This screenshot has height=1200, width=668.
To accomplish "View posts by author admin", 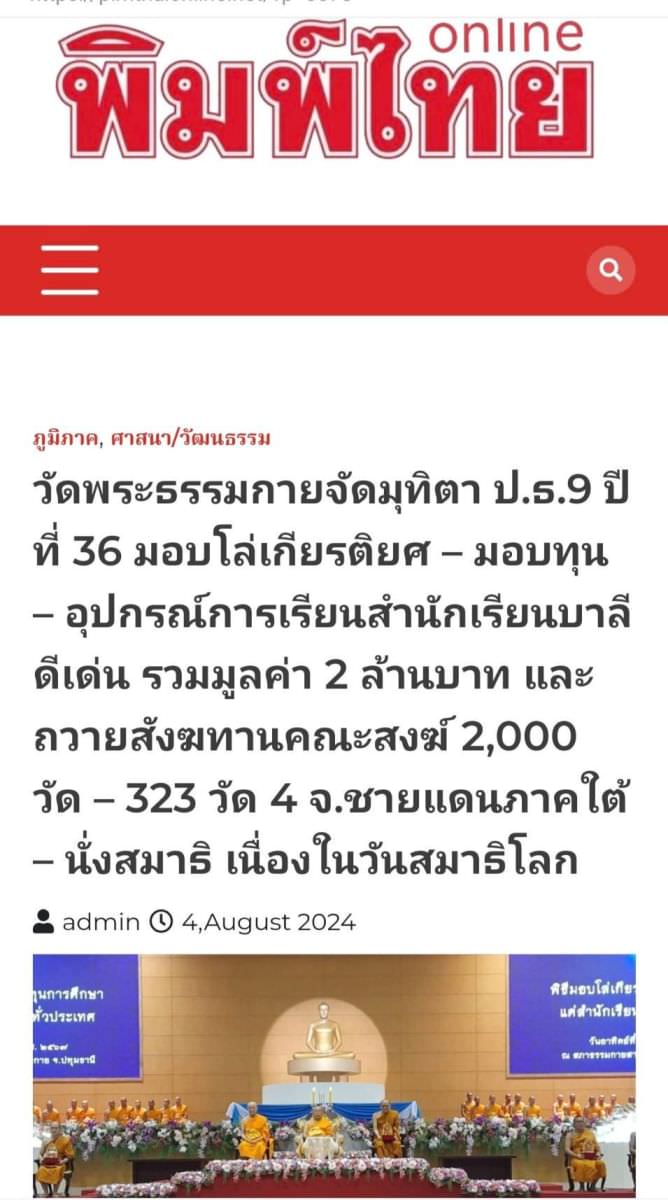I will 100,921.
